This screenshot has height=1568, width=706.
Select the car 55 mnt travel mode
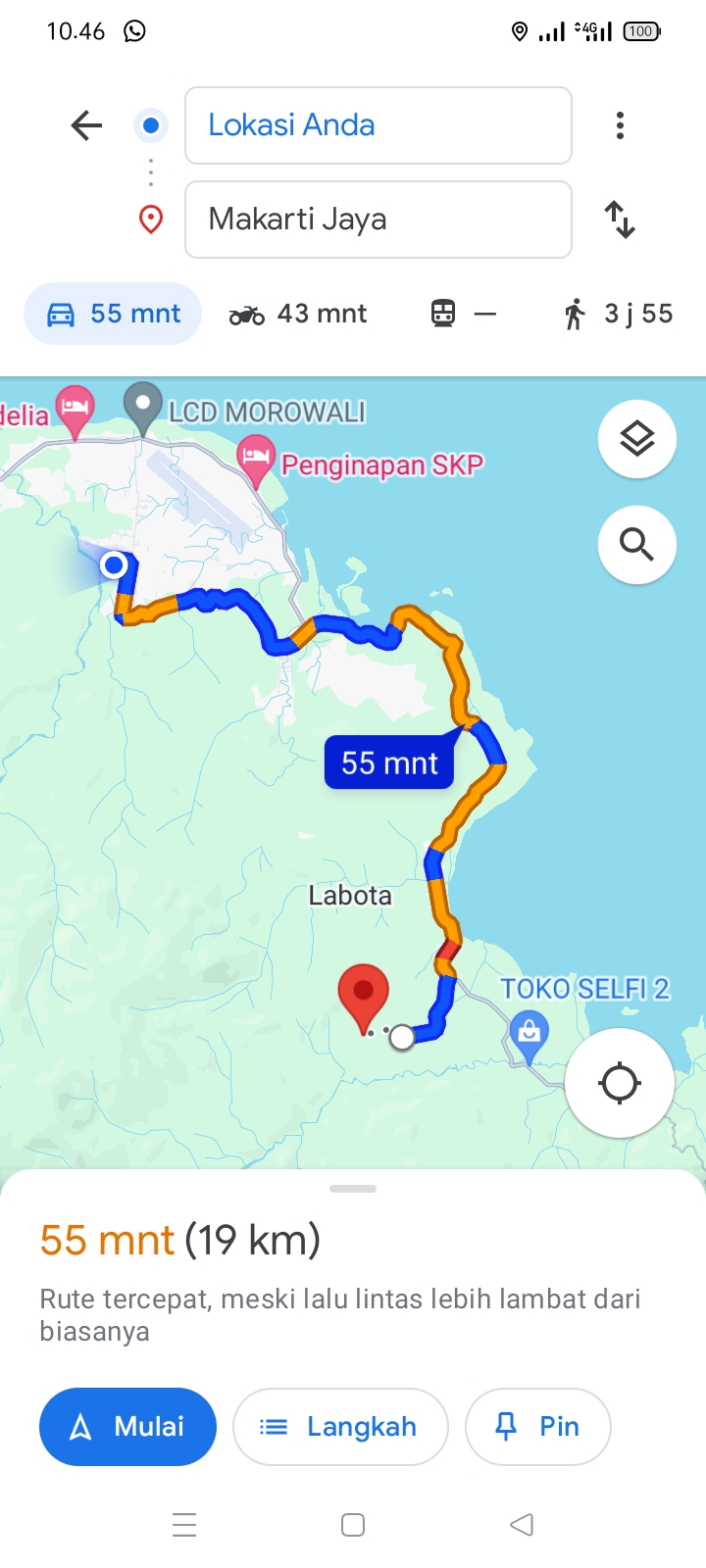113,314
